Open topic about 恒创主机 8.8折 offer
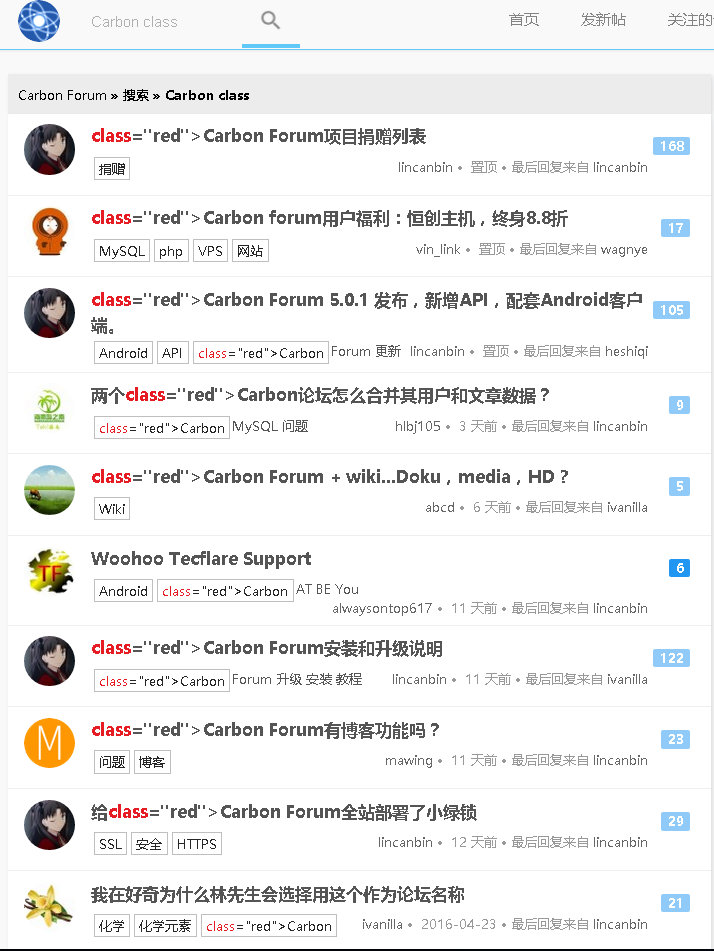 (329, 218)
